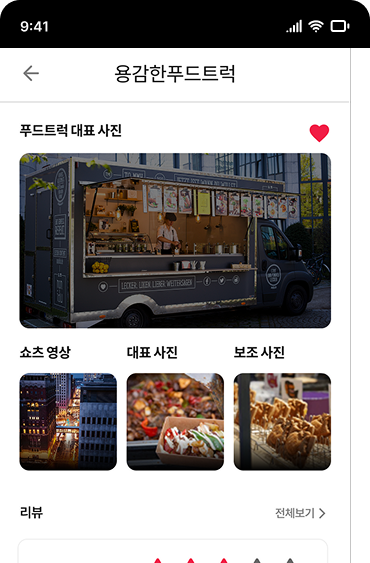Open the 쇼츠 영상 city night thumbnail
The image size is (370, 563).
pyautogui.click(x=68, y=422)
